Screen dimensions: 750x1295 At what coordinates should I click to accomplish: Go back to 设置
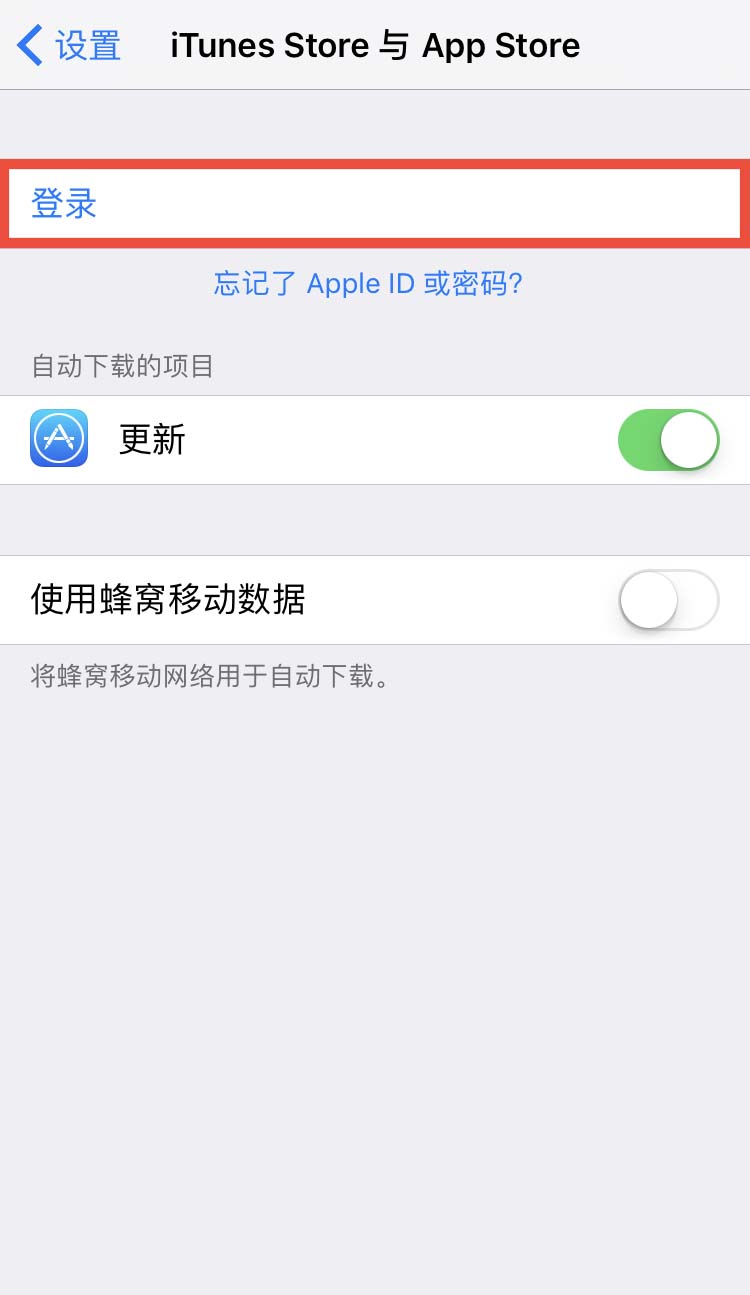(70, 46)
